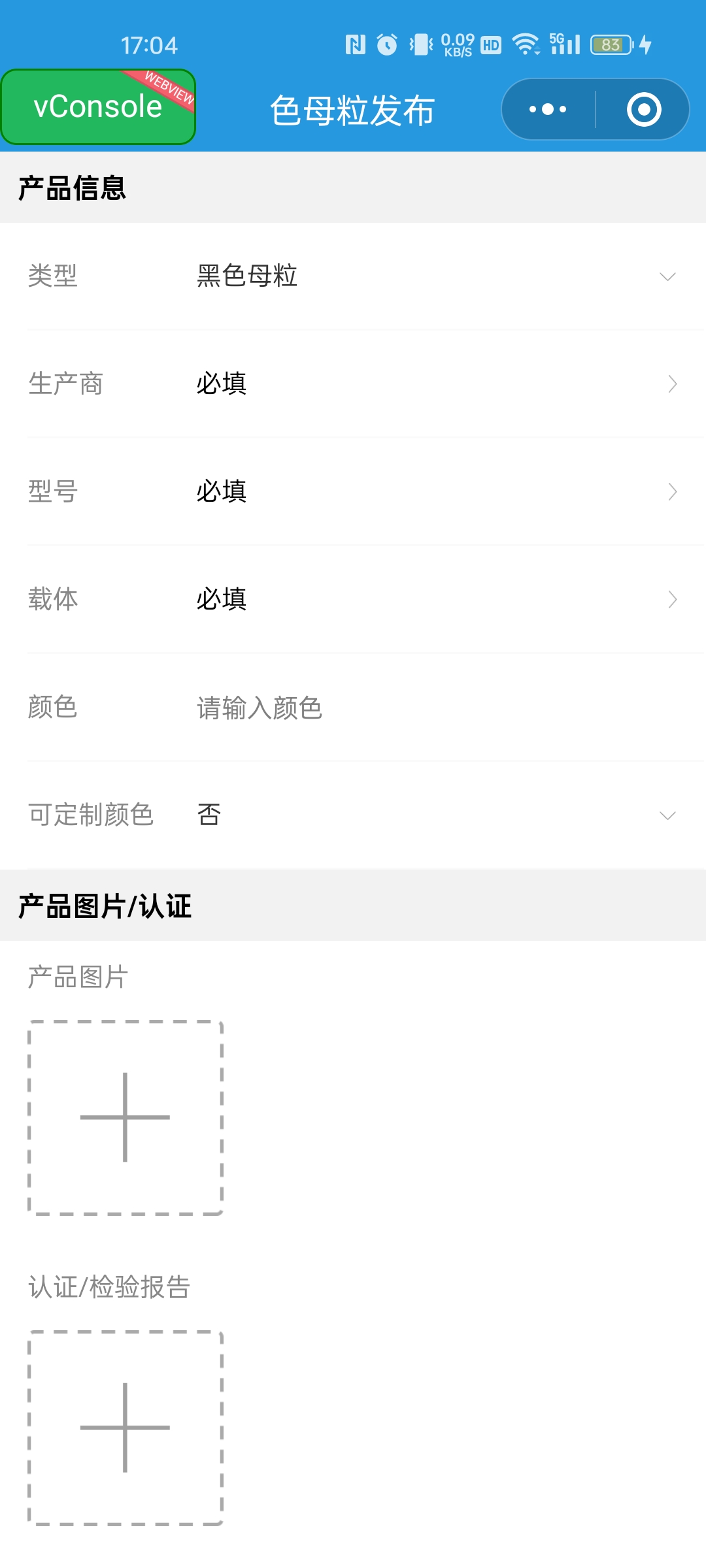706x1568 pixels.
Task: Open the mini program more options menu
Action: pyautogui.click(x=548, y=109)
